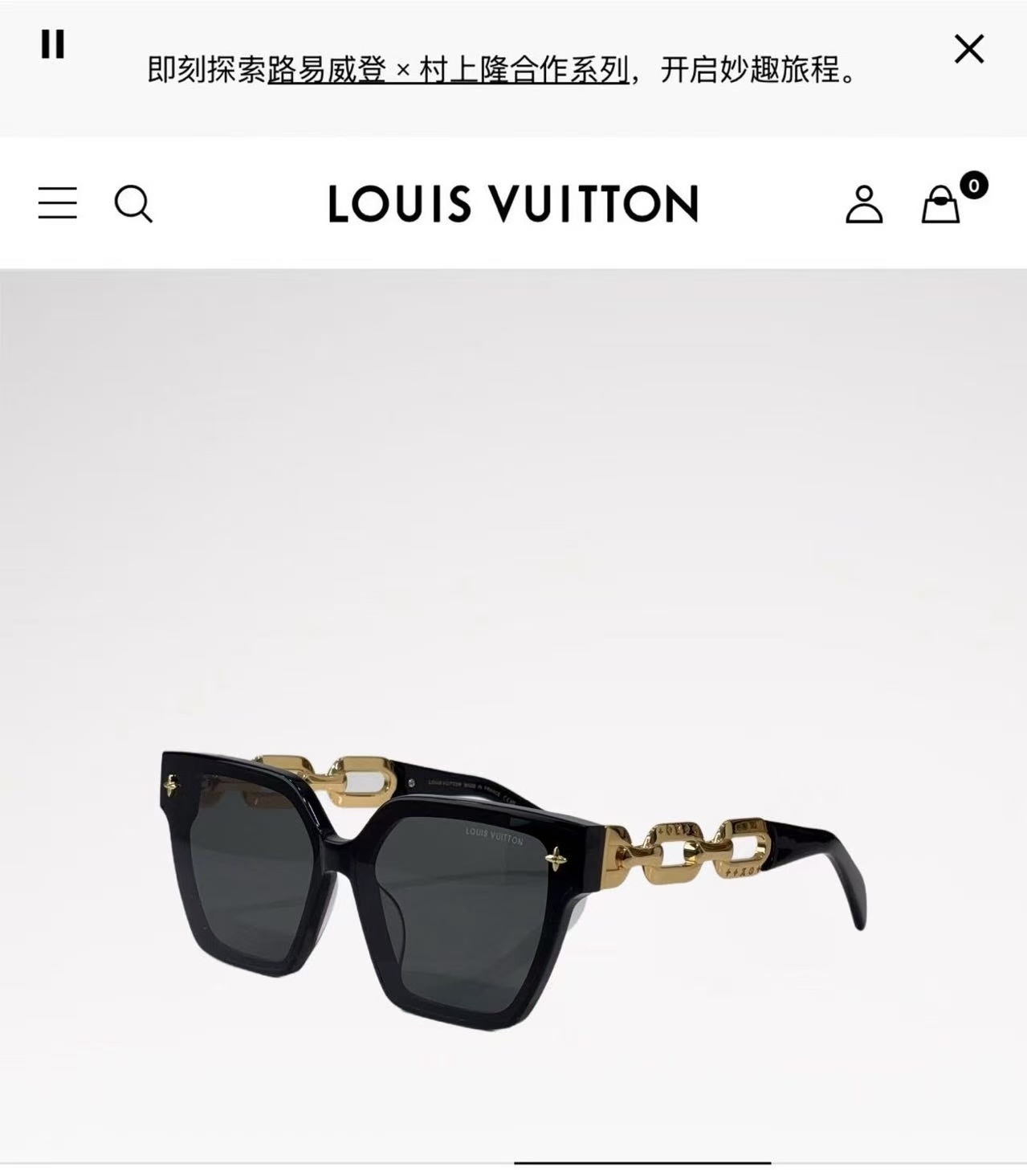Pause the announcement banner rotation

point(53,45)
